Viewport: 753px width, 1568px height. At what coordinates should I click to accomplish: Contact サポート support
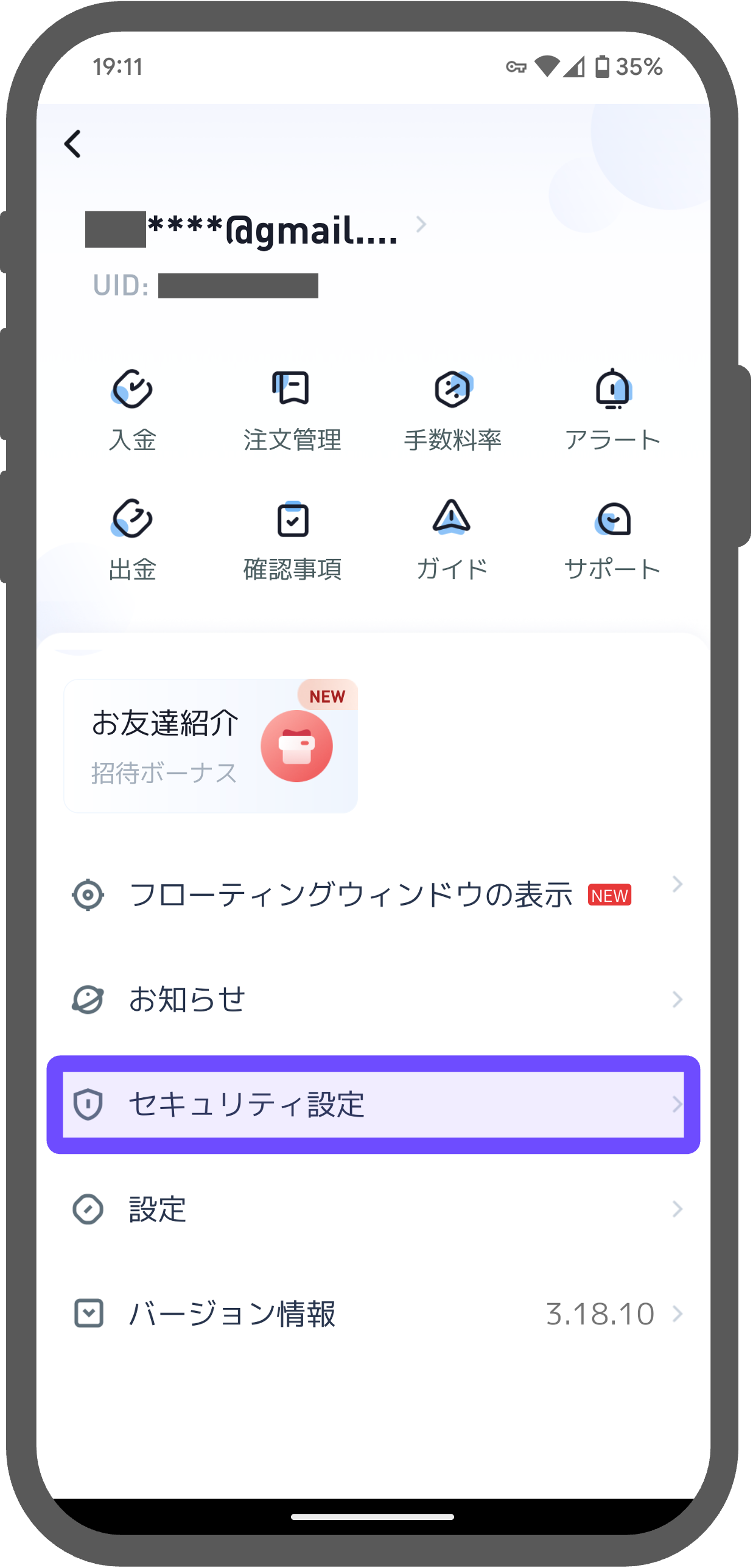612,540
